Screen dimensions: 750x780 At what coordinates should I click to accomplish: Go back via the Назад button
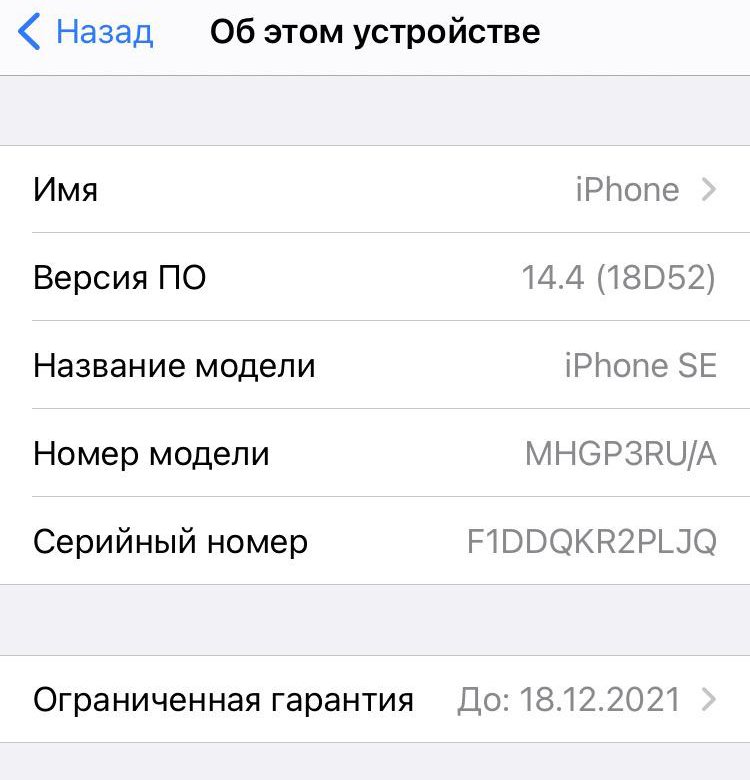click(87, 32)
